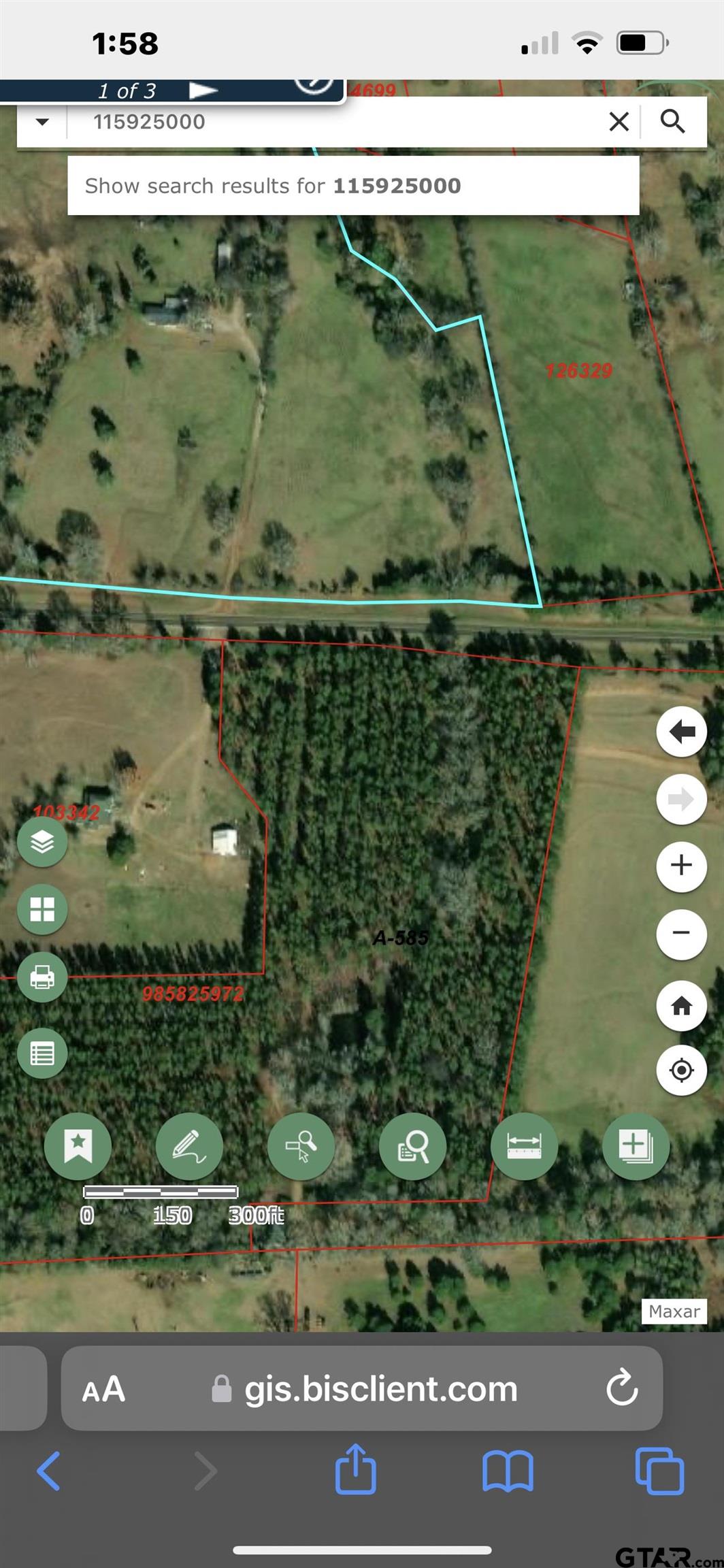Image resolution: width=724 pixels, height=1568 pixels.
Task: Locate my current position on map
Action: tap(681, 1070)
